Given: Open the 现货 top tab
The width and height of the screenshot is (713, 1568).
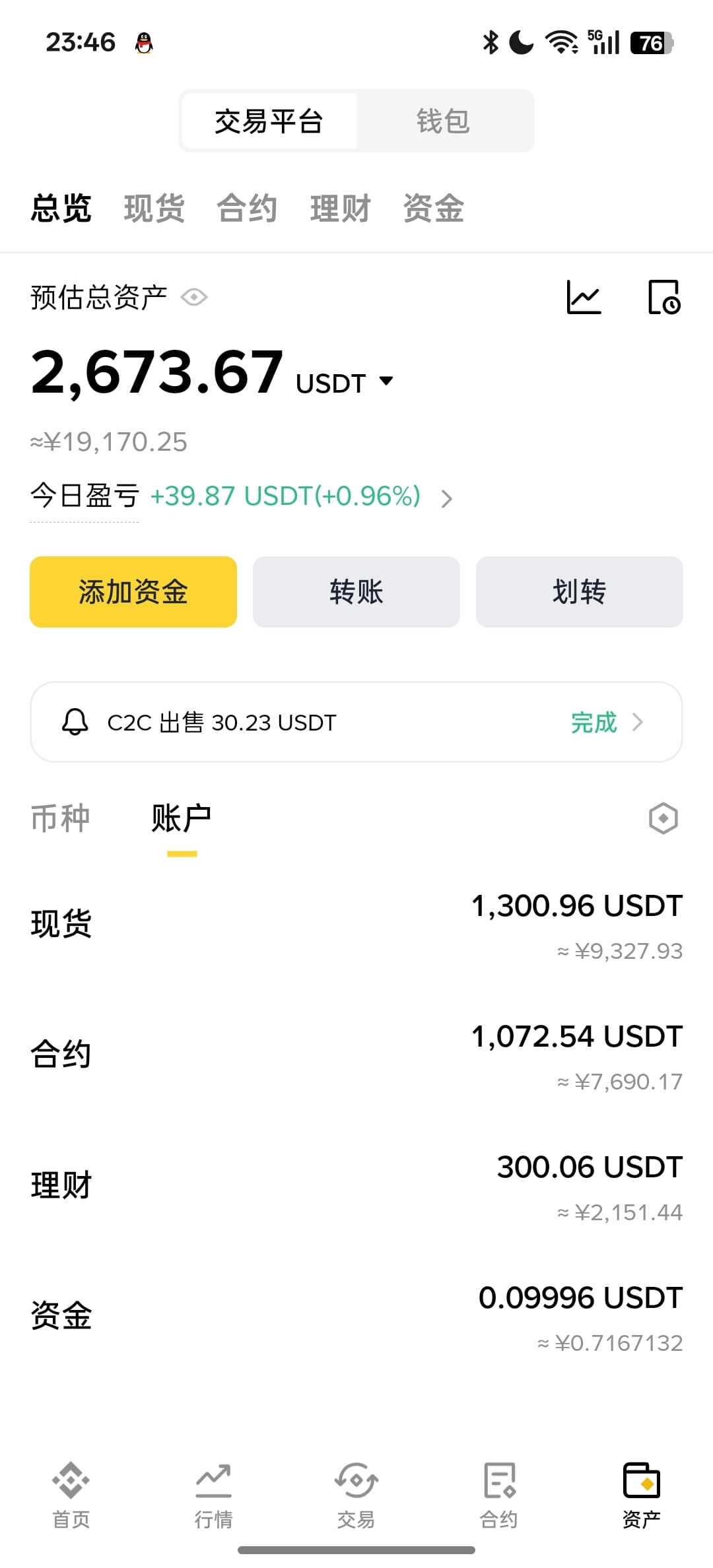Looking at the screenshot, I should click(154, 209).
